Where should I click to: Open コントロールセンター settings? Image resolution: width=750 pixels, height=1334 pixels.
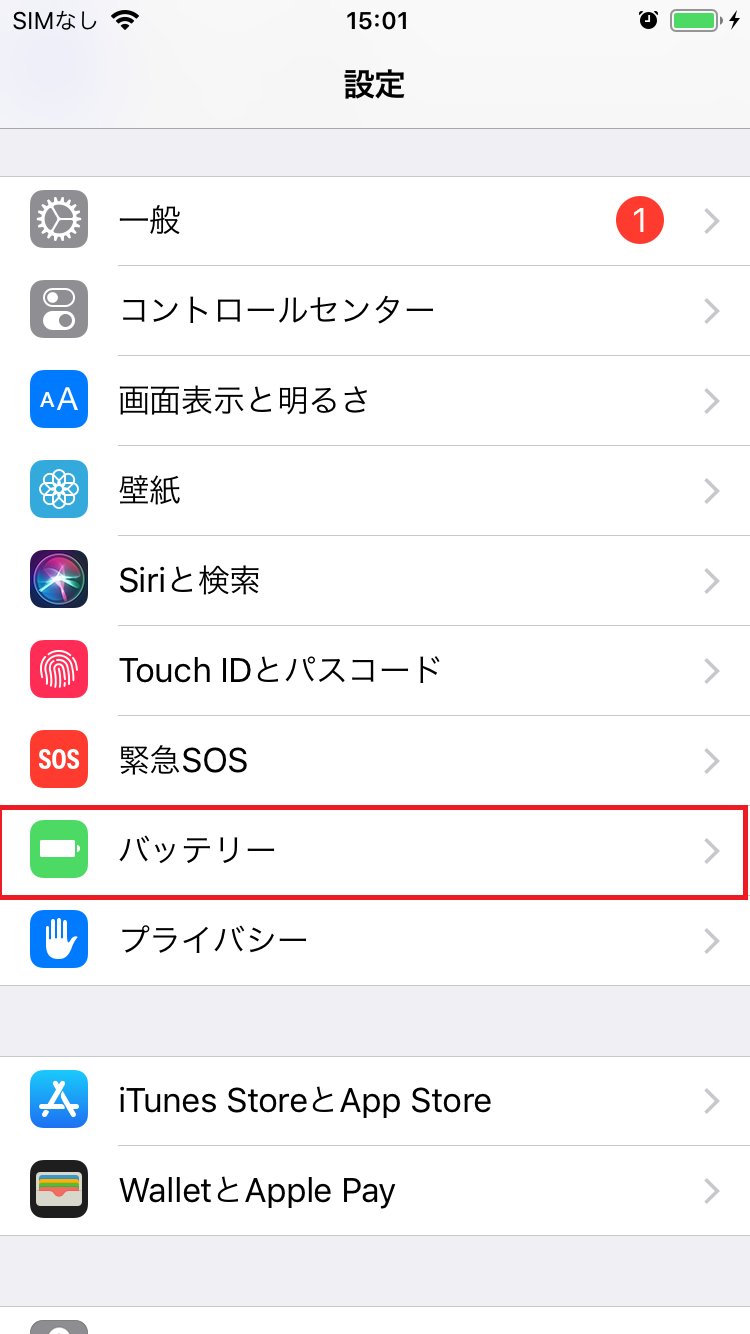point(375,311)
